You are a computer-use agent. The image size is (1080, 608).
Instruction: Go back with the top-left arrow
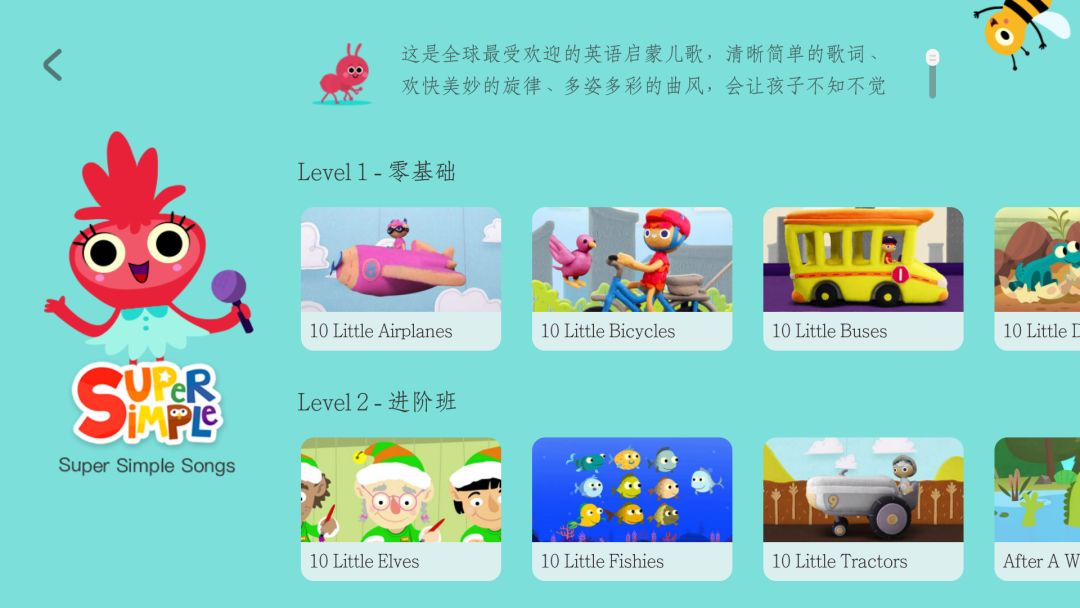click(x=53, y=65)
